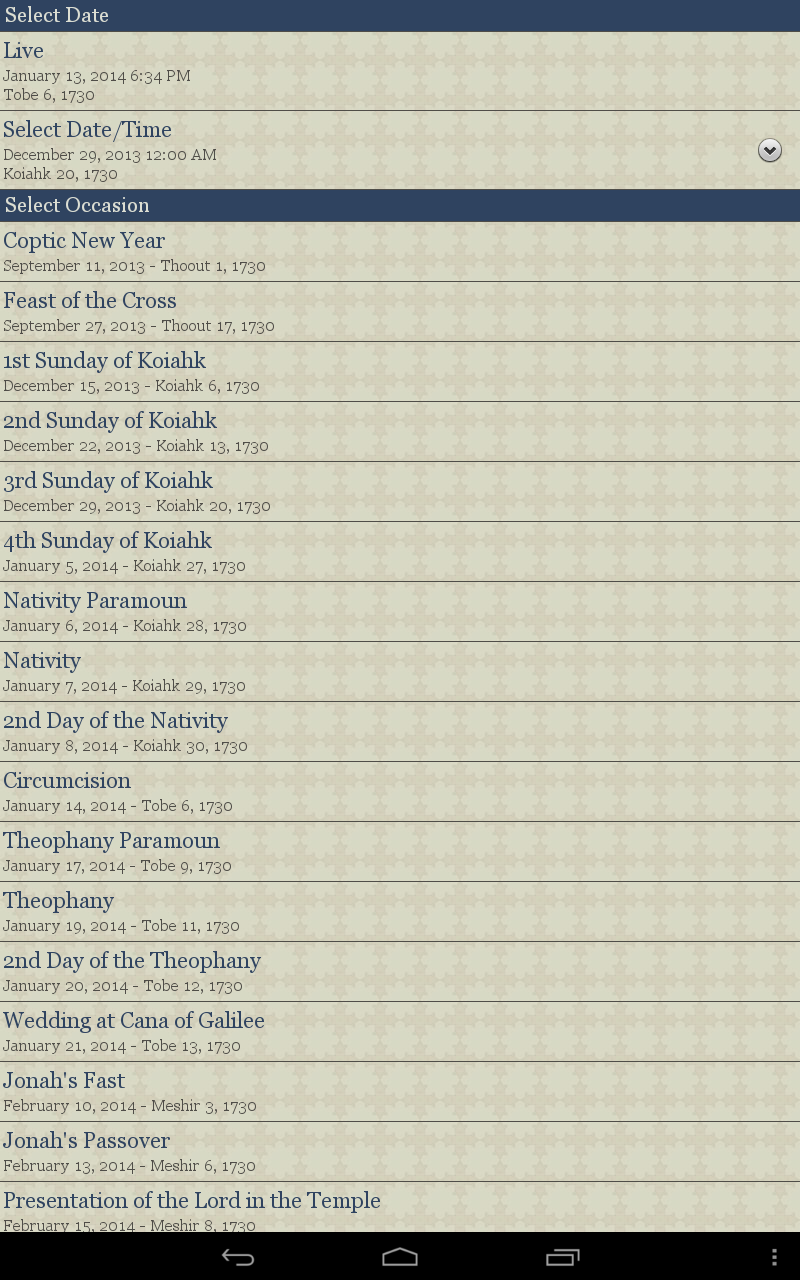Pick 3rd Sunday of Koiahk
This screenshot has width=800, height=1280.
click(x=400, y=492)
